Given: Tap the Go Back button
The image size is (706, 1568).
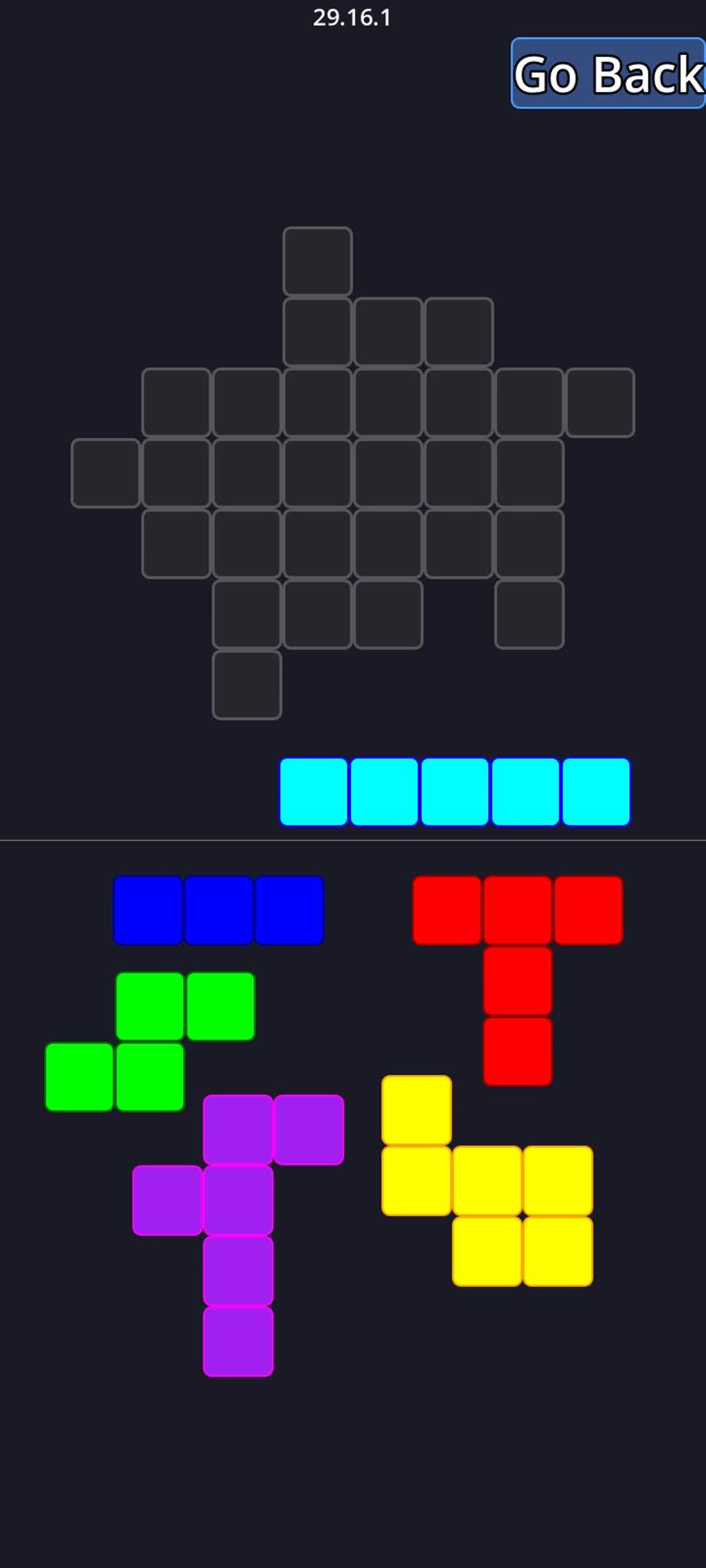Looking at the screenshot, I should coord(608,73).
